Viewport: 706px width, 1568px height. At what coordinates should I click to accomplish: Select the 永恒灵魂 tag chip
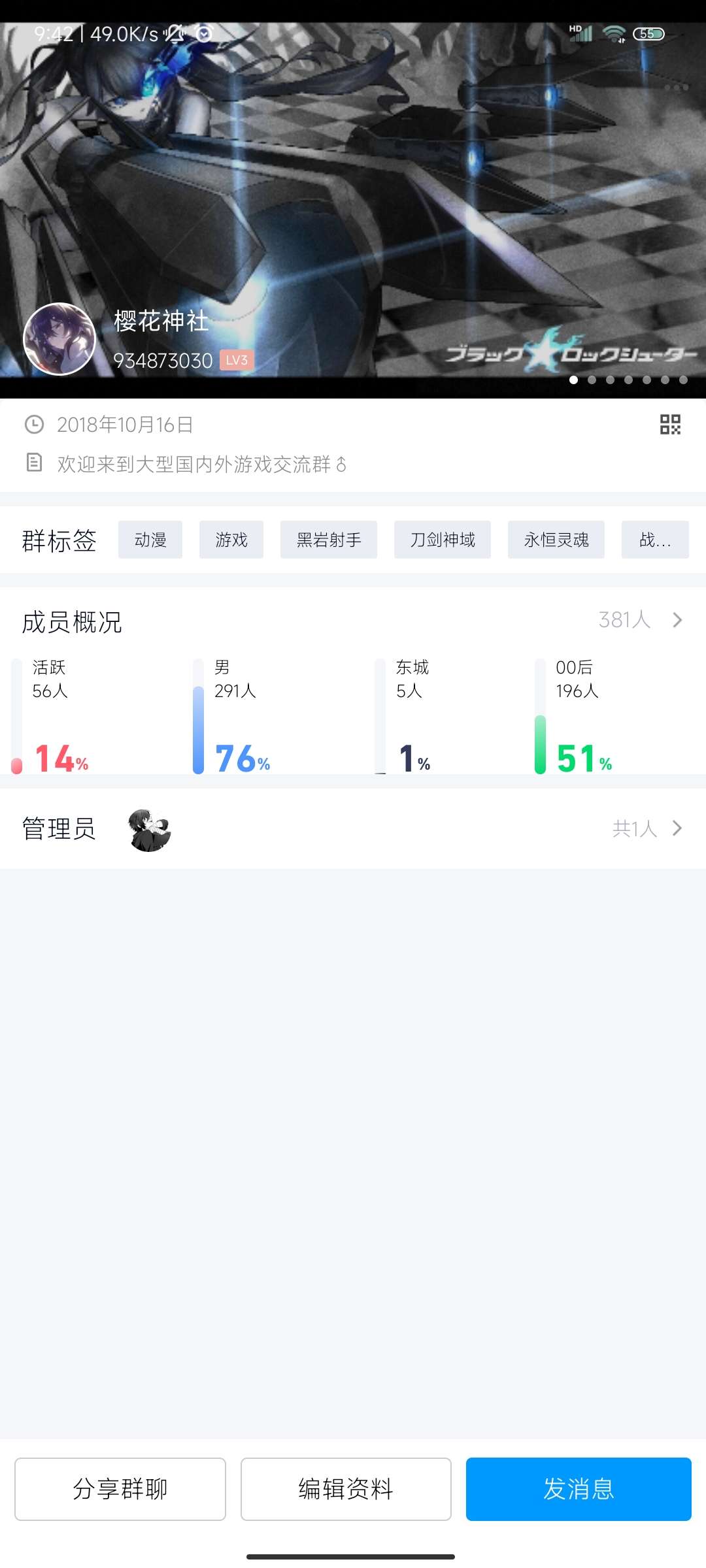pyautogui.click(x=556, y=540)
